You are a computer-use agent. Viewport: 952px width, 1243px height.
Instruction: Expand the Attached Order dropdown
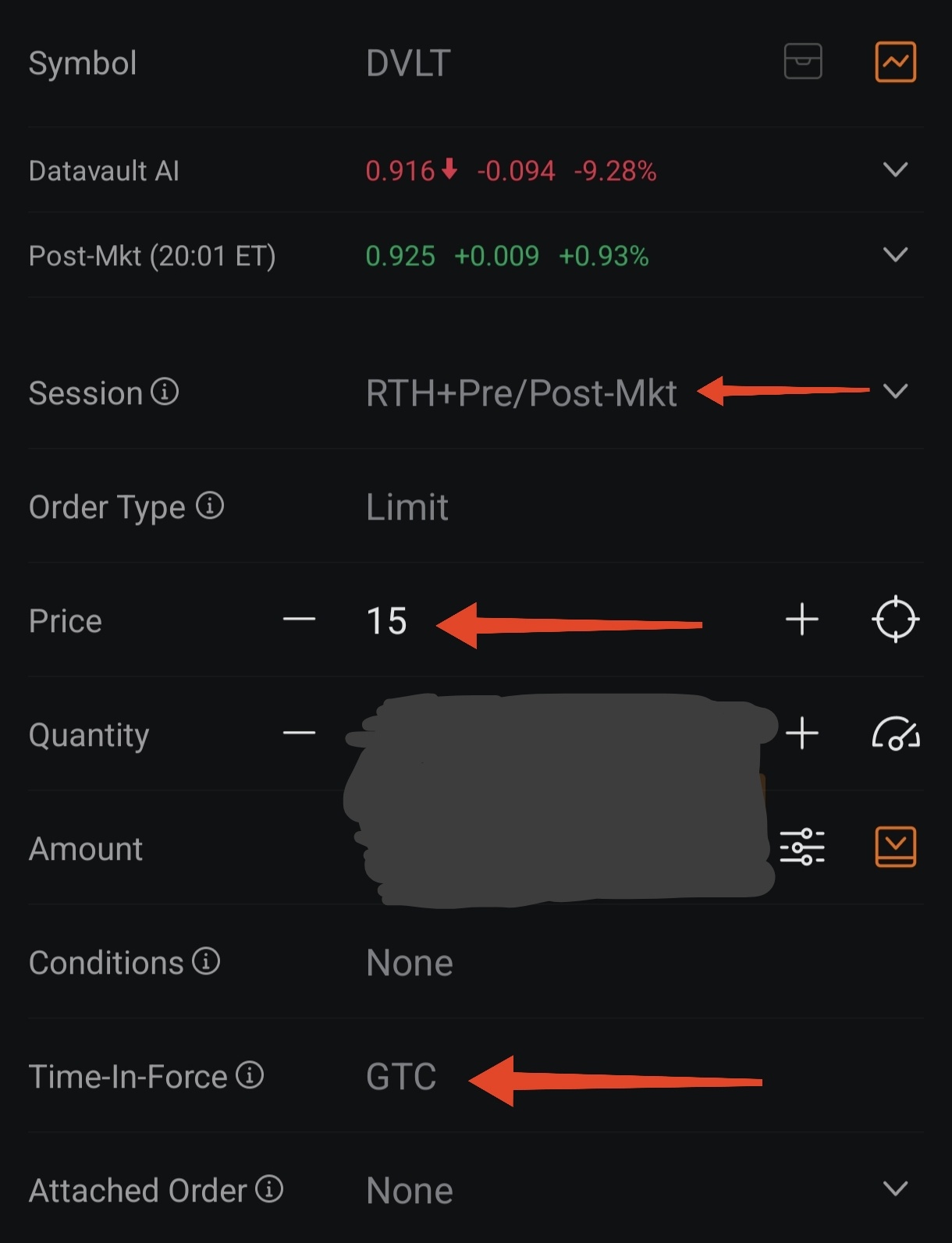pyautogui.click(x=895, y=1189)
